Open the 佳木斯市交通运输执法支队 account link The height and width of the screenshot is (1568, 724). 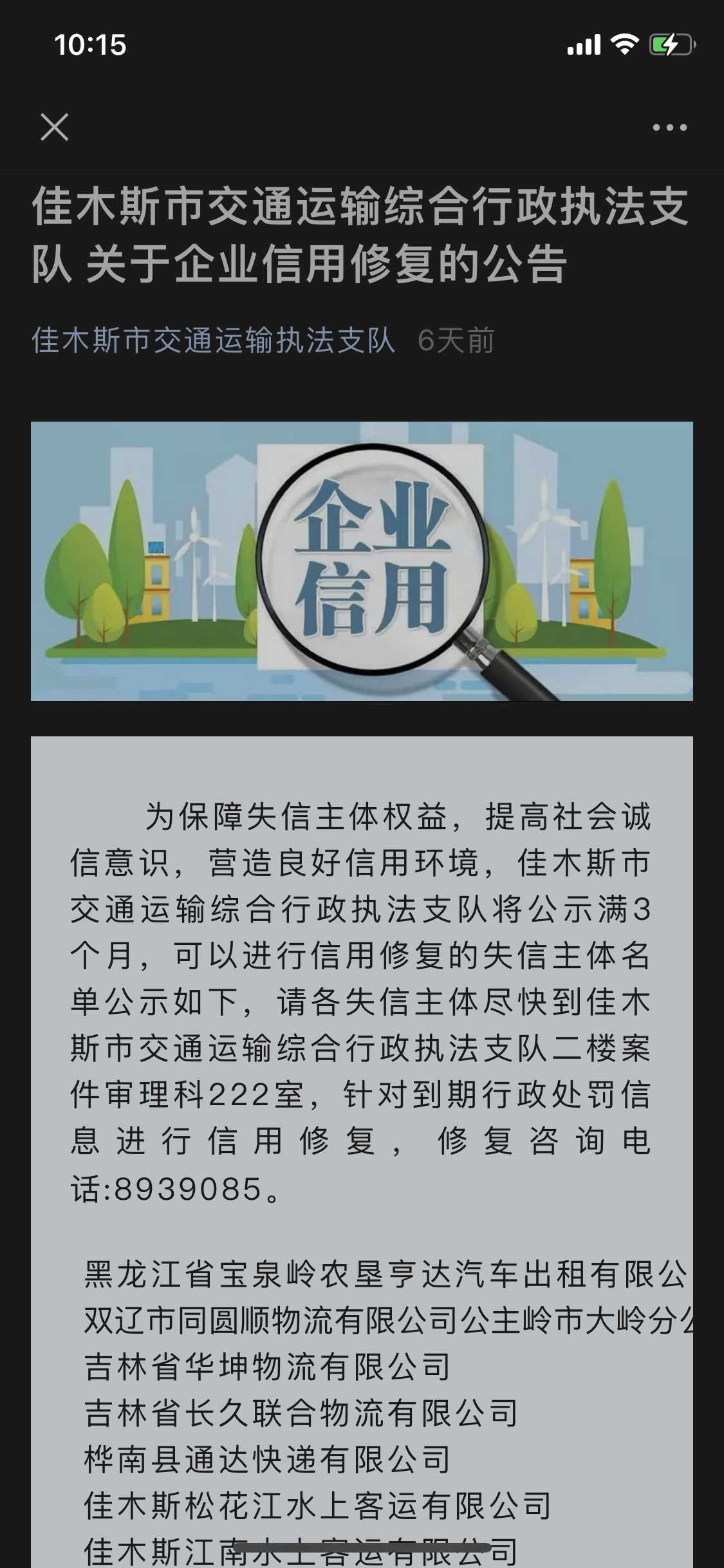[x=213, y=340]
